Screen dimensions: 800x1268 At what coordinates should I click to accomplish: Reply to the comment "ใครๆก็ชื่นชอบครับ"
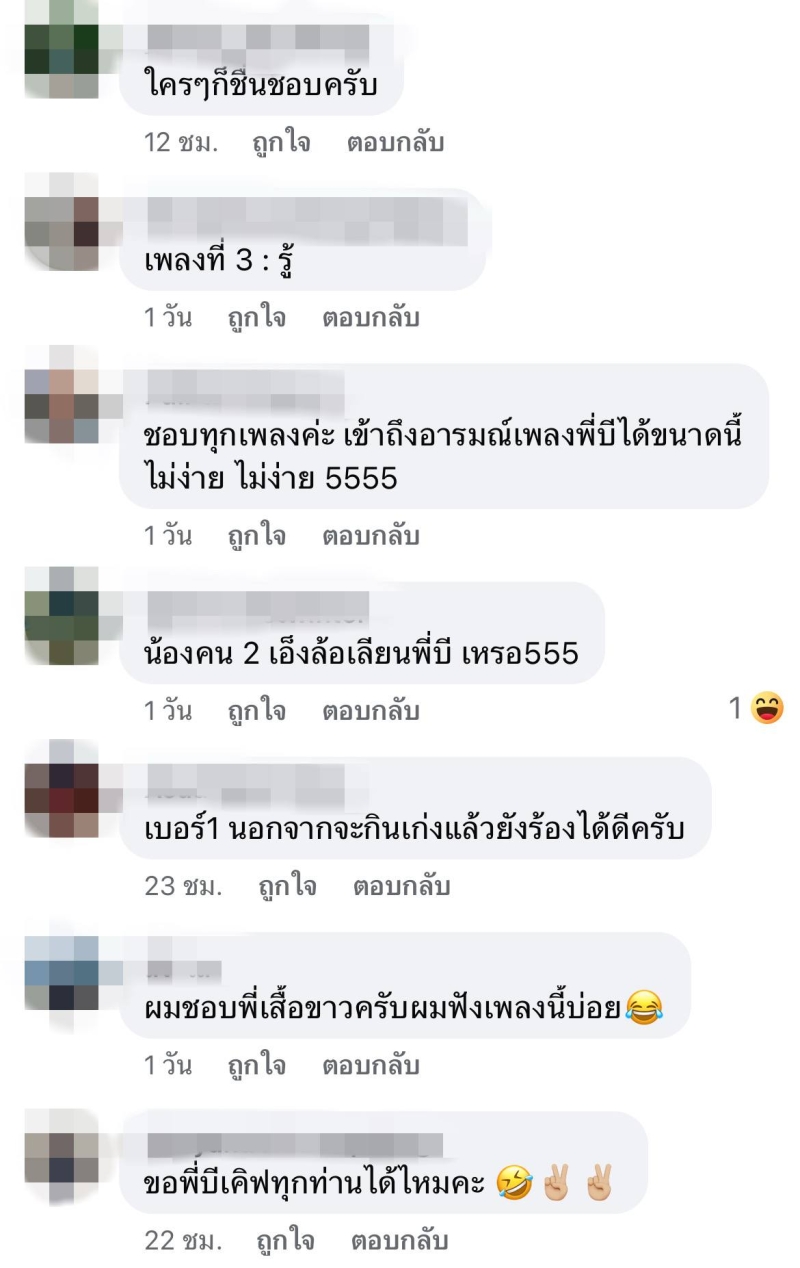[x=395, y=143]
